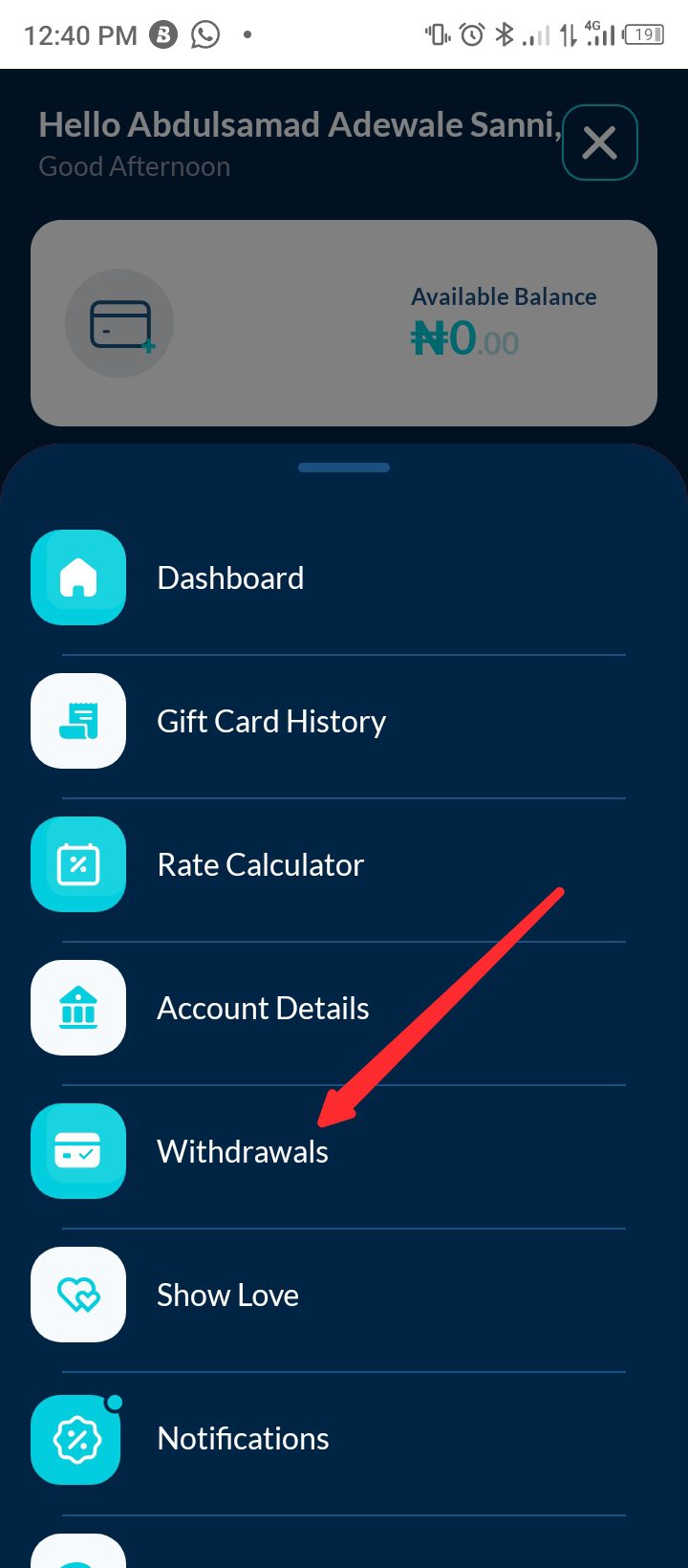
Task: Select the Withdrawals card icon
Action: point(78,1151)
